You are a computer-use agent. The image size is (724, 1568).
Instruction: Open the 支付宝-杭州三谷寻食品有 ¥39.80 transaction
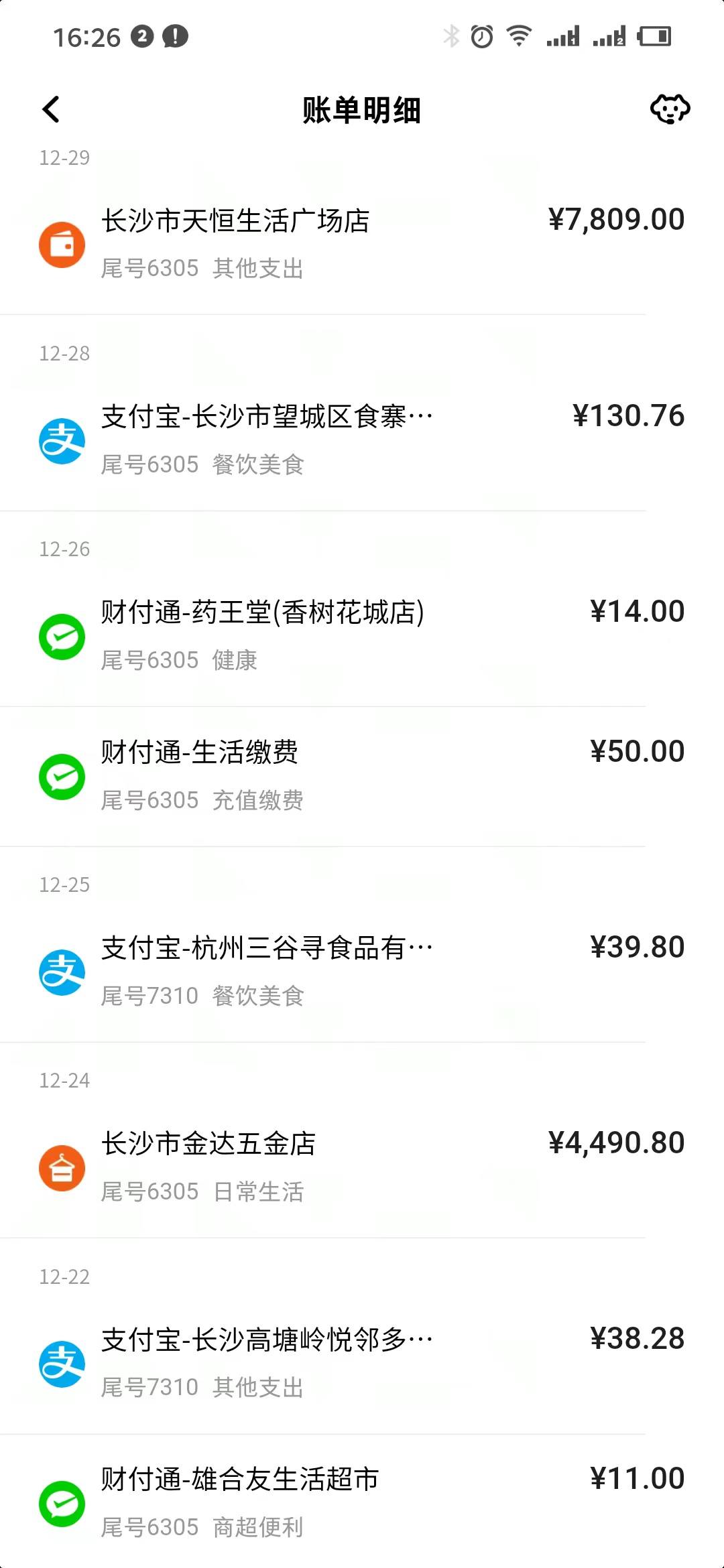tap(362, 972)
